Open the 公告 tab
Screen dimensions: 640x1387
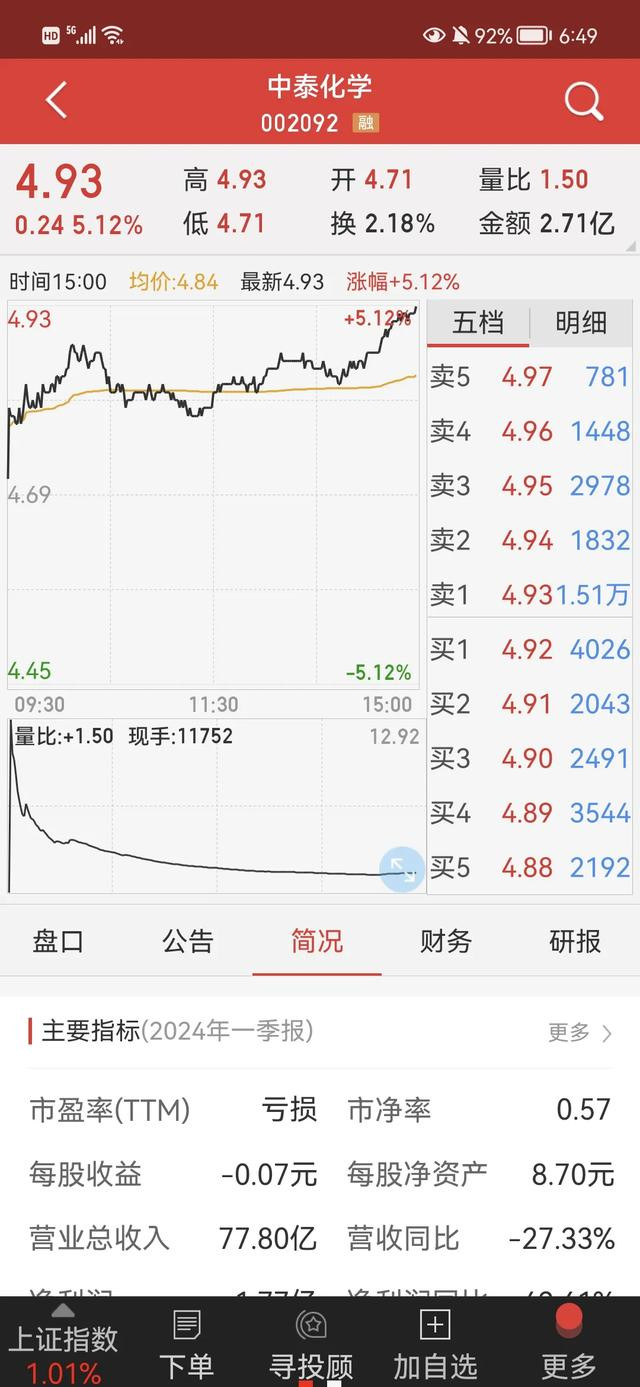click(188, 941)
